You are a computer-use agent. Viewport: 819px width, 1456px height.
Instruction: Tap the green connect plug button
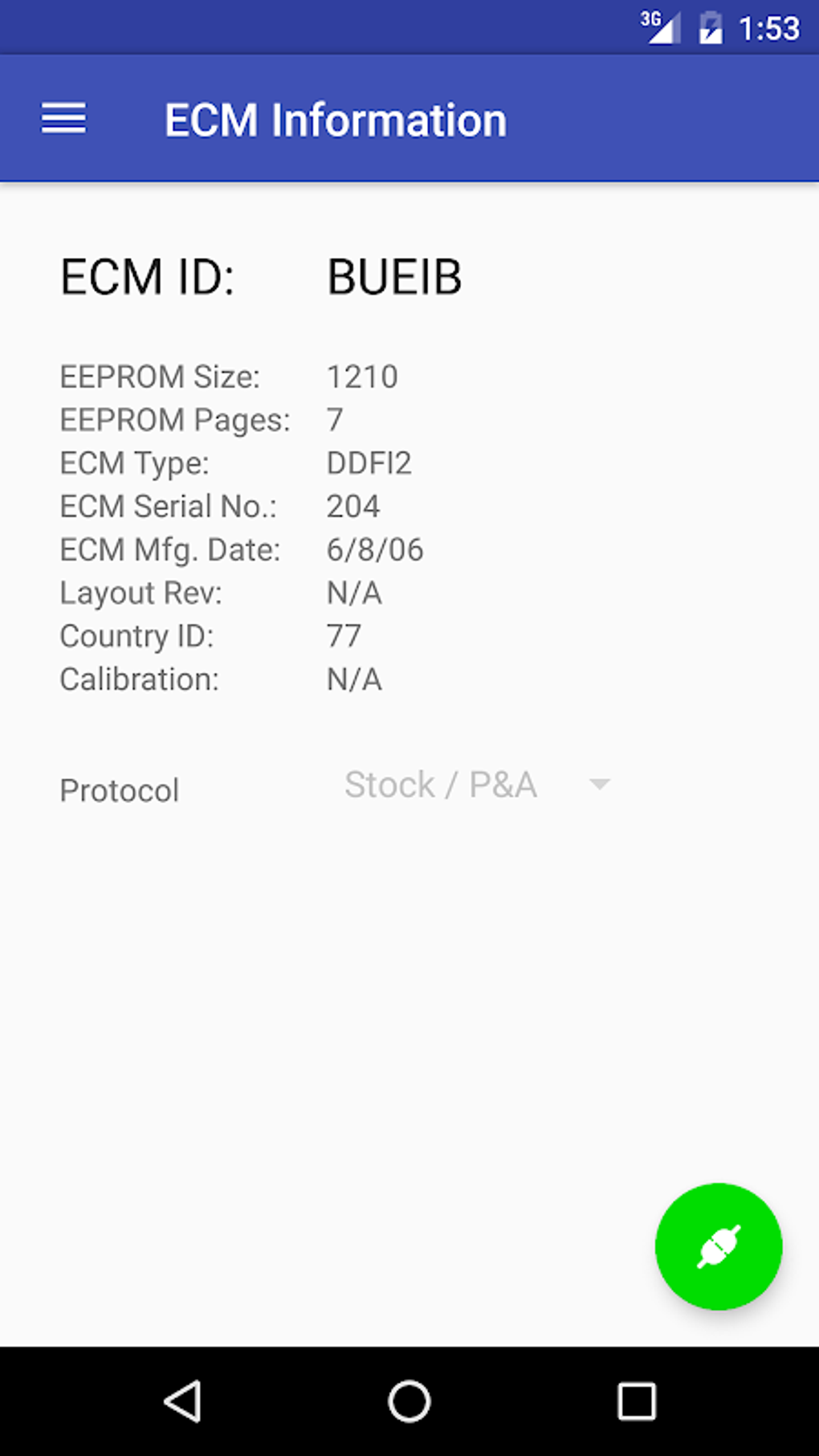(718, 1247)
